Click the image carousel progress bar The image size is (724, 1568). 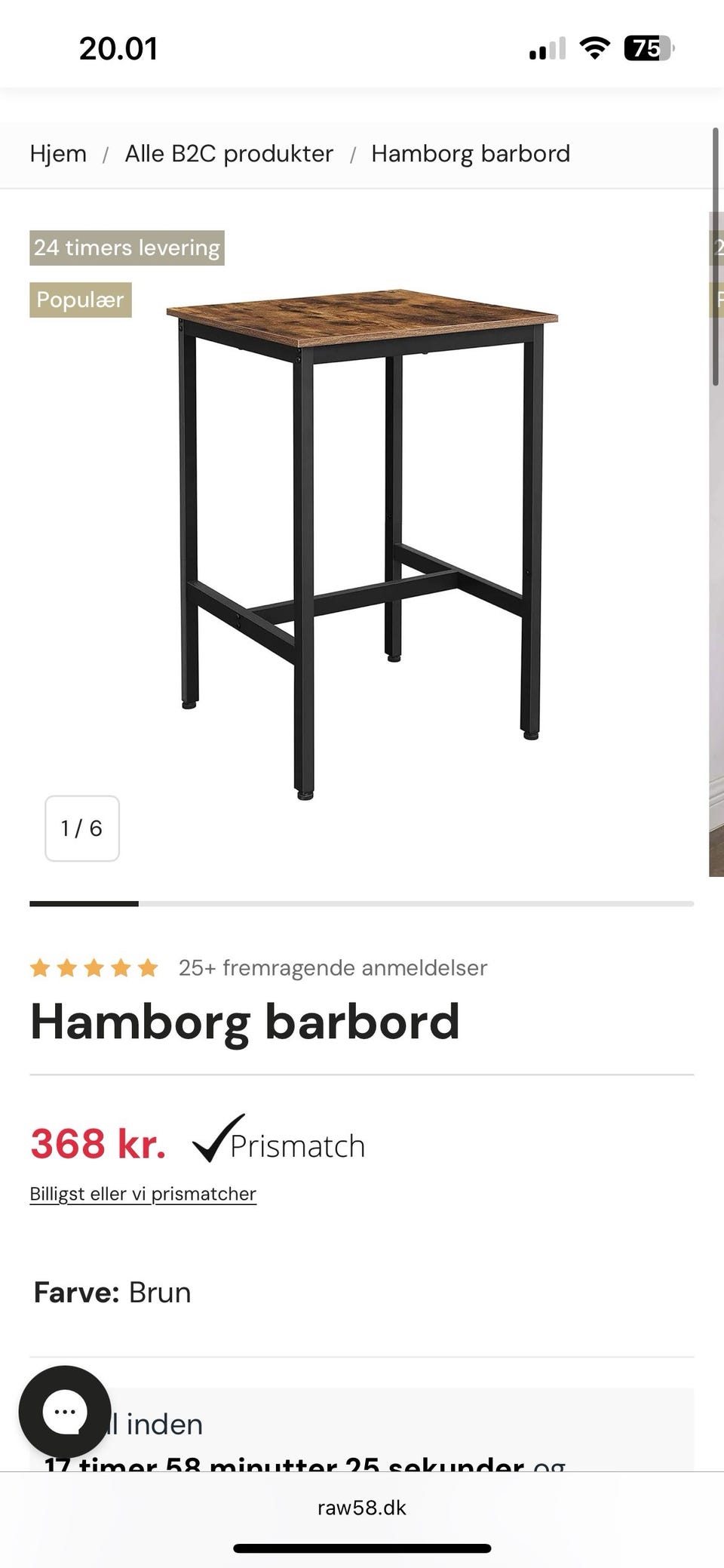coord(360,902)
